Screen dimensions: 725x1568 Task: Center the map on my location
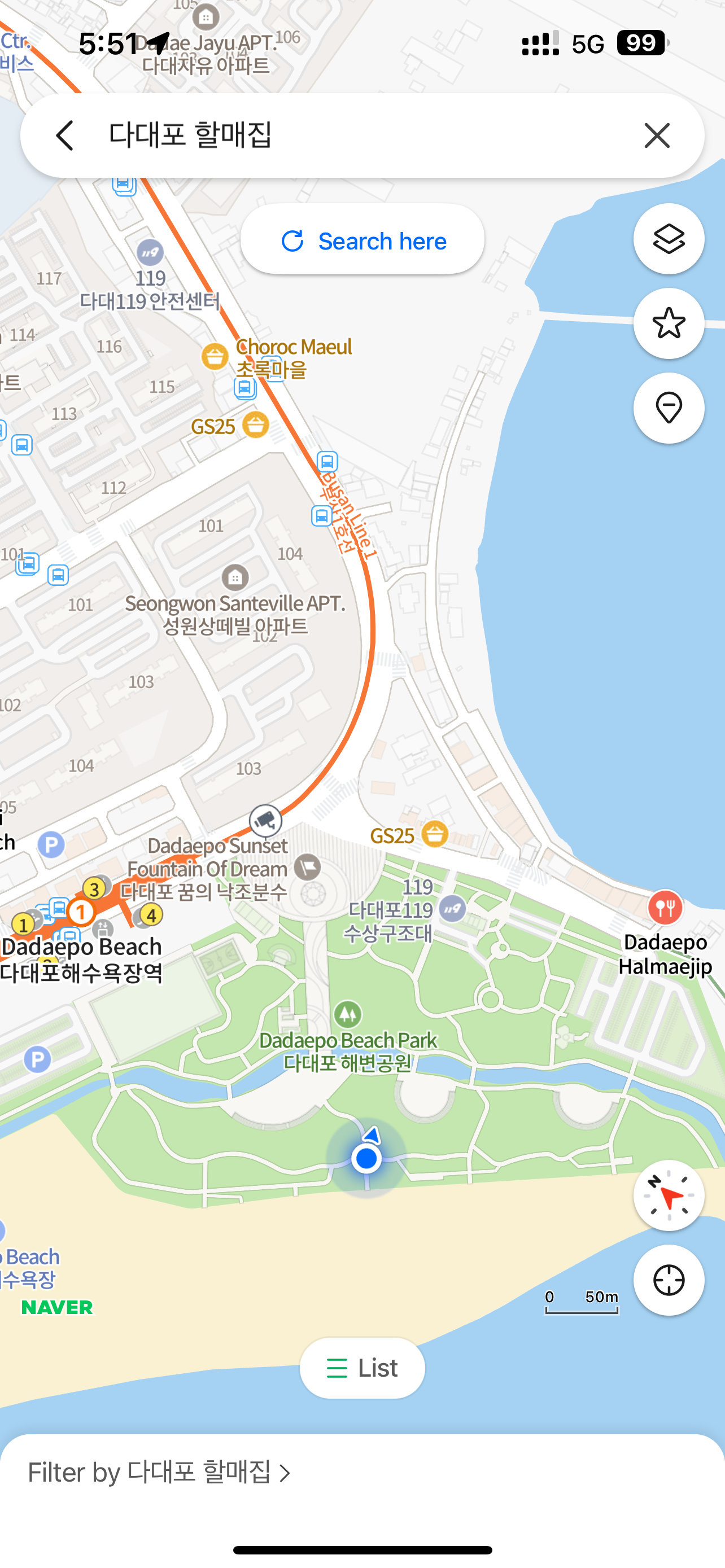coord(669,1280)
